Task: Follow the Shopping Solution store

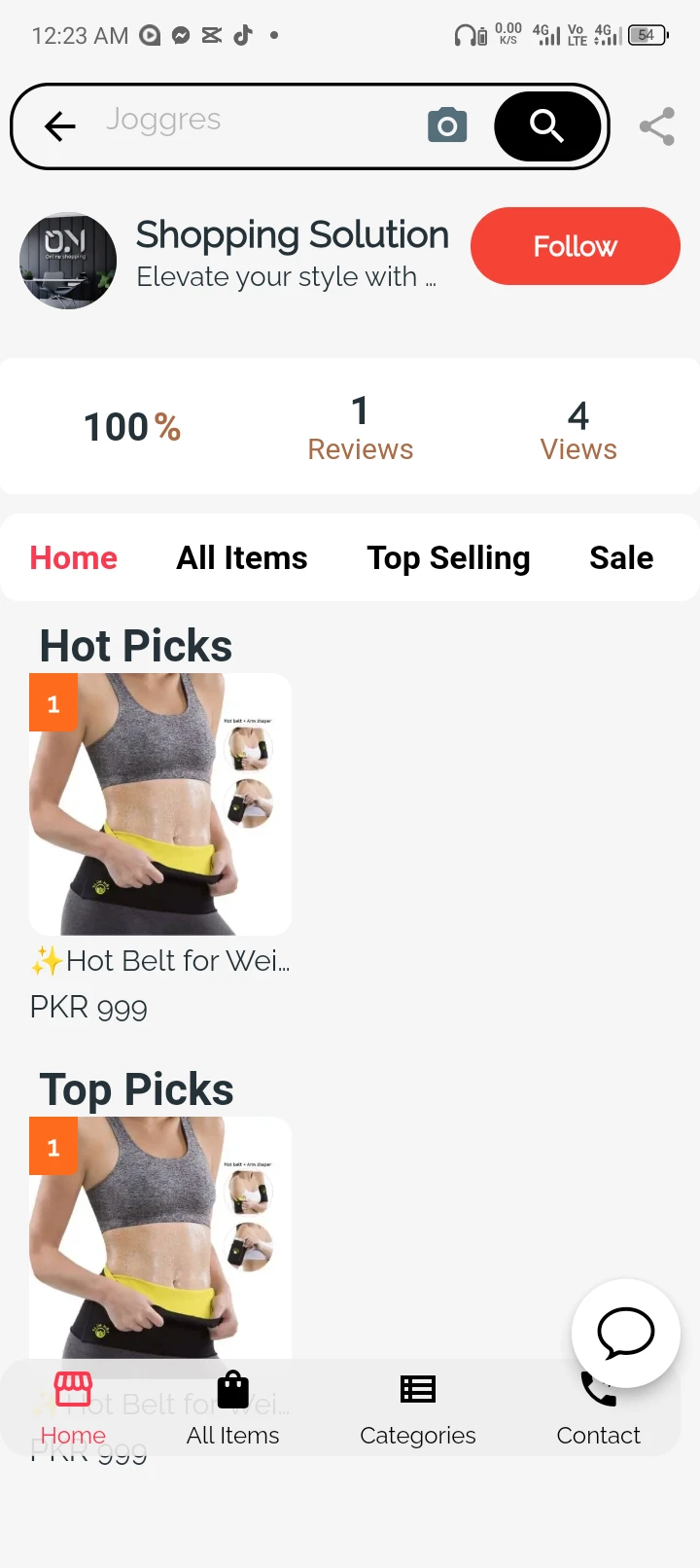Action: (x=575, y=246)
